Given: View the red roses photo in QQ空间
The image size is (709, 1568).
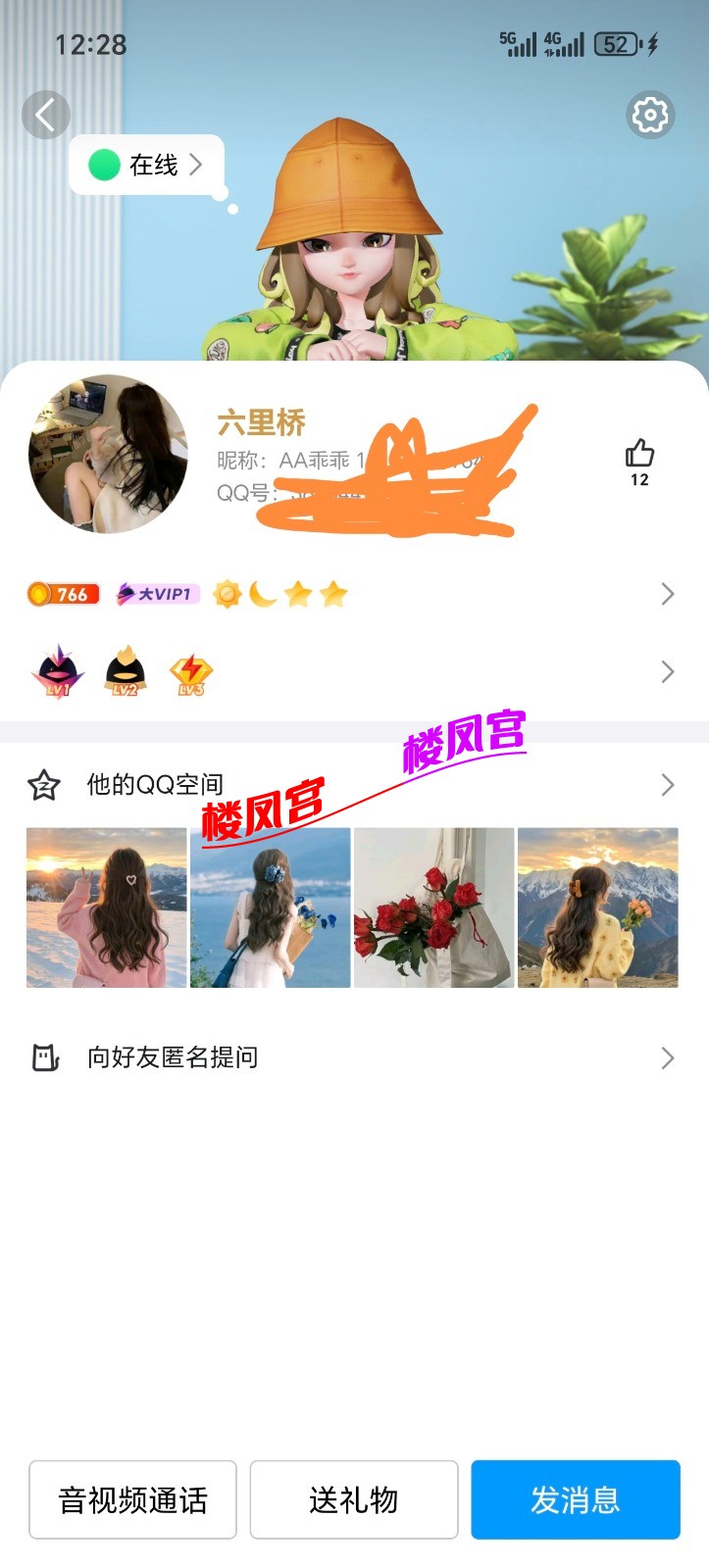Looking at the screenshot, I should point(433,907).
